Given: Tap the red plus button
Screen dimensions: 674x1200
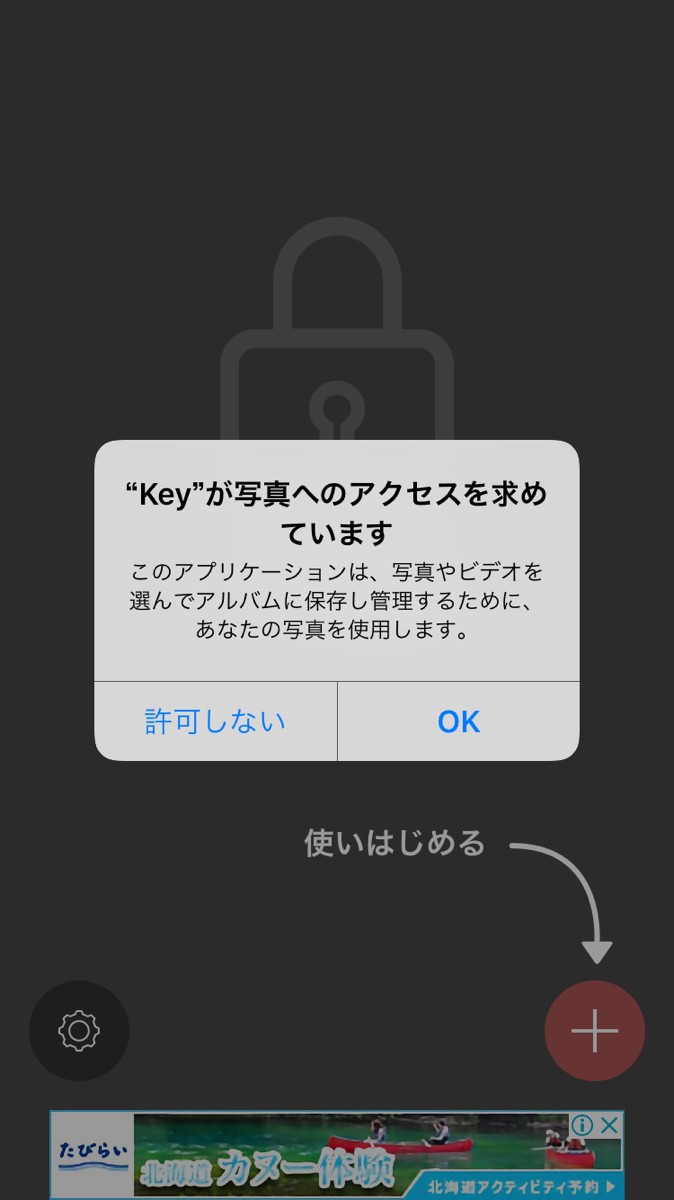Looking at the screenshot, I should pos(594,1030).
